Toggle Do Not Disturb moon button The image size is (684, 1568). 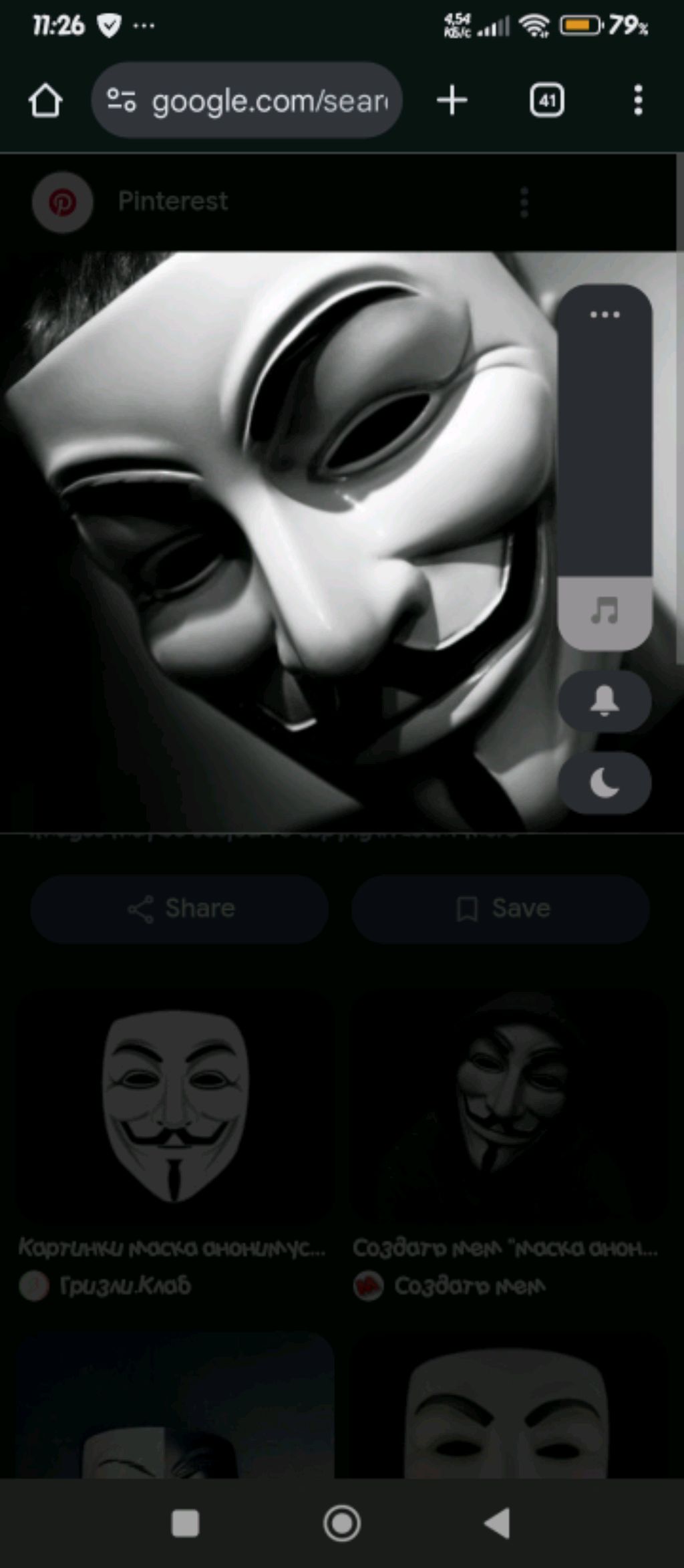(x=605, y=783)
